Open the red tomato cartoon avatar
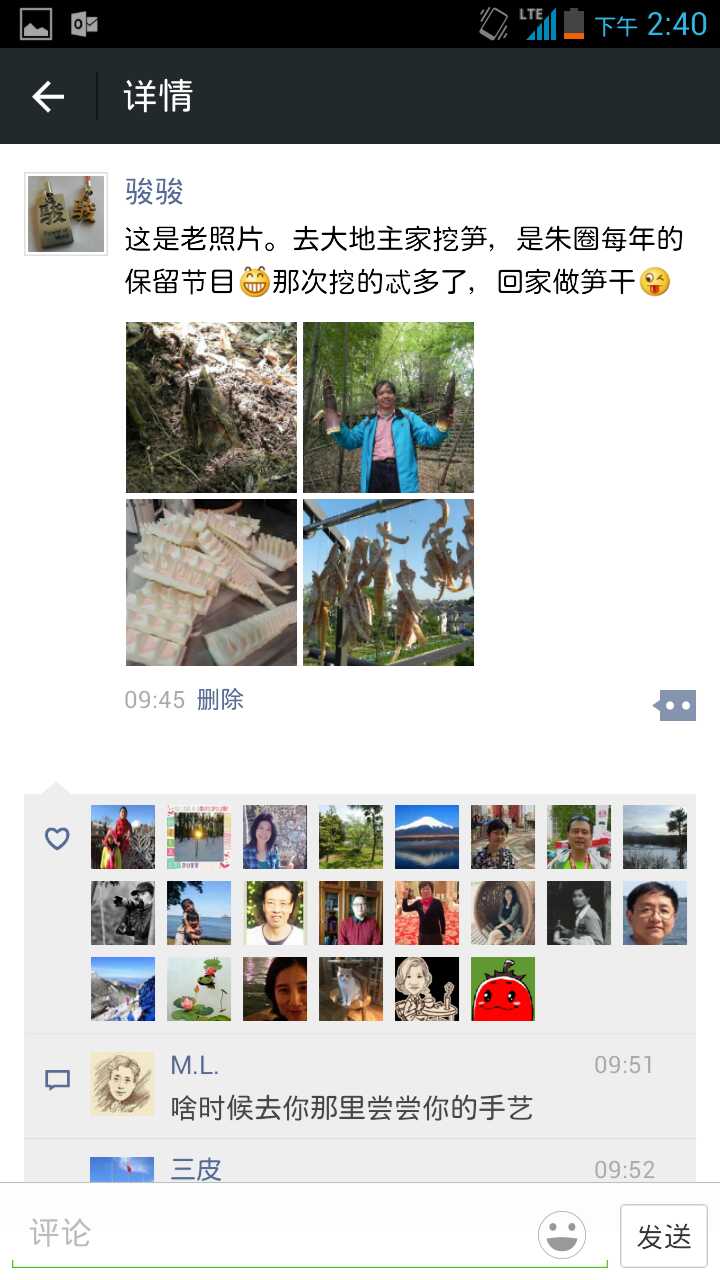Viewport: 720px width, 1280px height. tap(503, 989)
